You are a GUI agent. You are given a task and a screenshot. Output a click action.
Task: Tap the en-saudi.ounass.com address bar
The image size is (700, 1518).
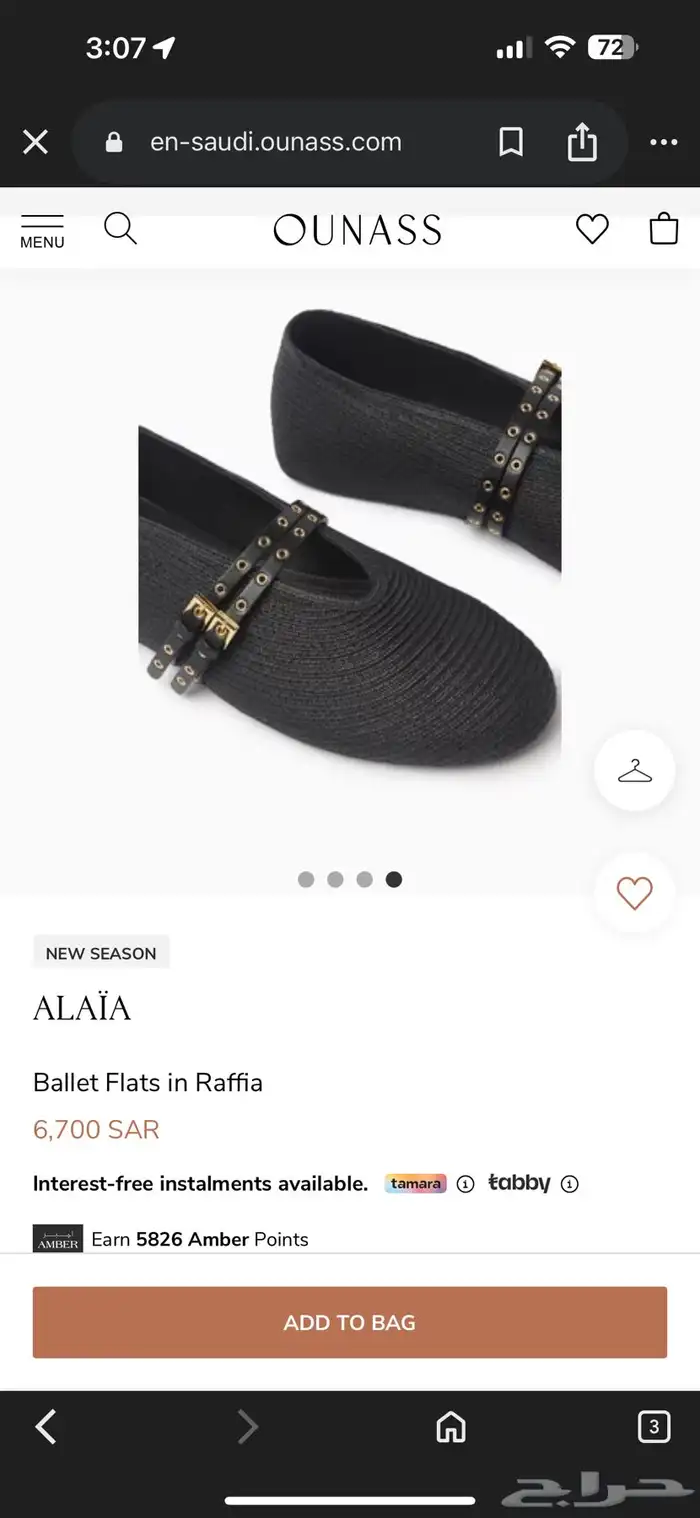coord(275,142)
